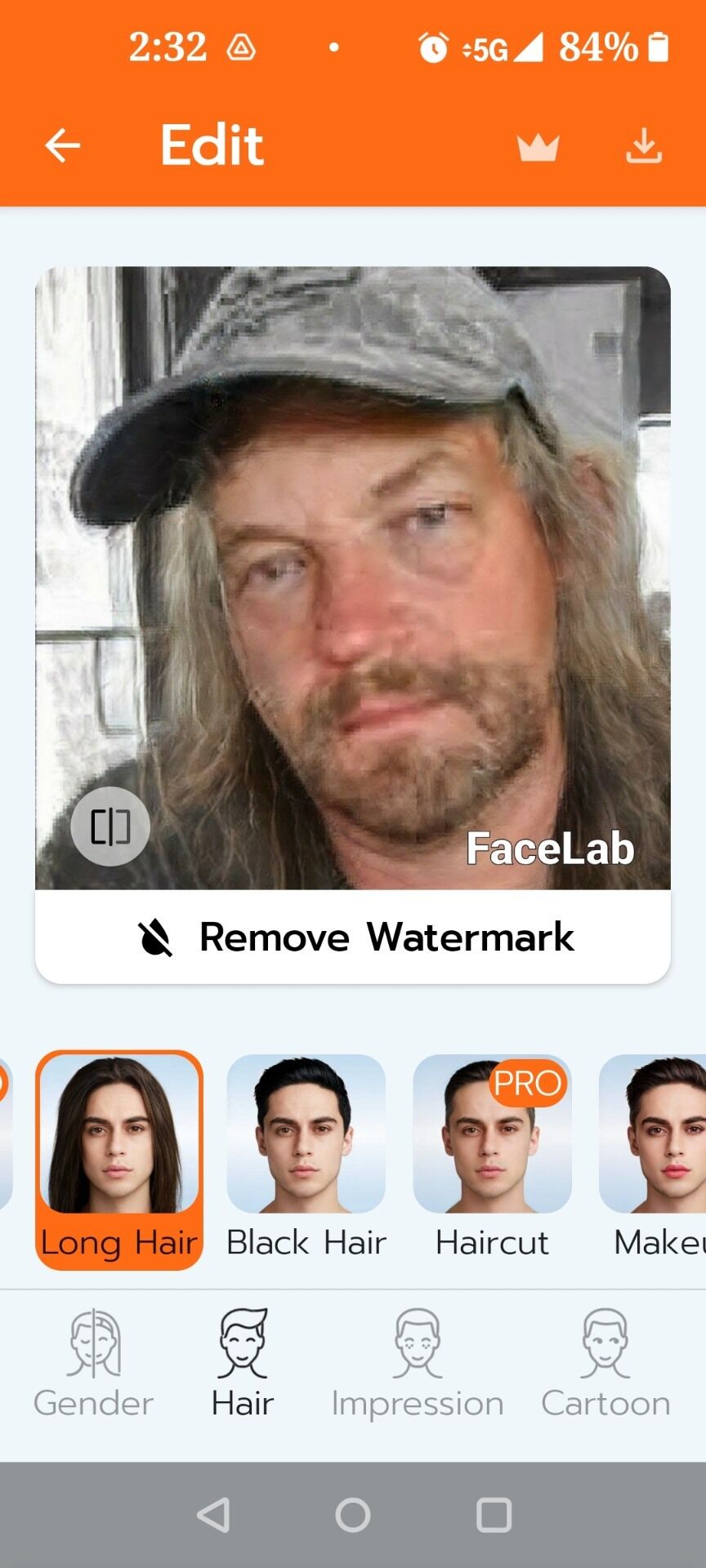
Task: Tap the before/after compare icon on the photo
Action: 110,826
